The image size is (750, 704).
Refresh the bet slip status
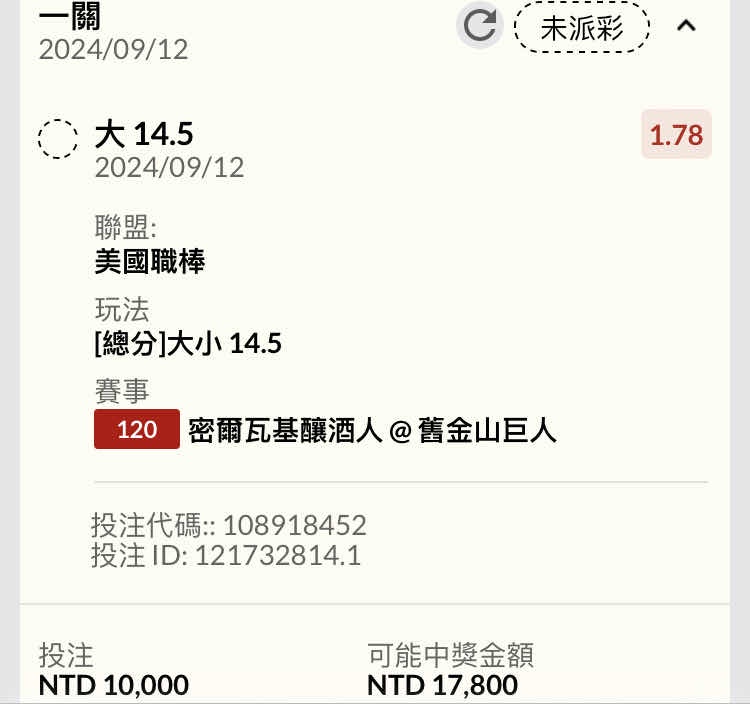pyautogui.click(x=480, y=26)
